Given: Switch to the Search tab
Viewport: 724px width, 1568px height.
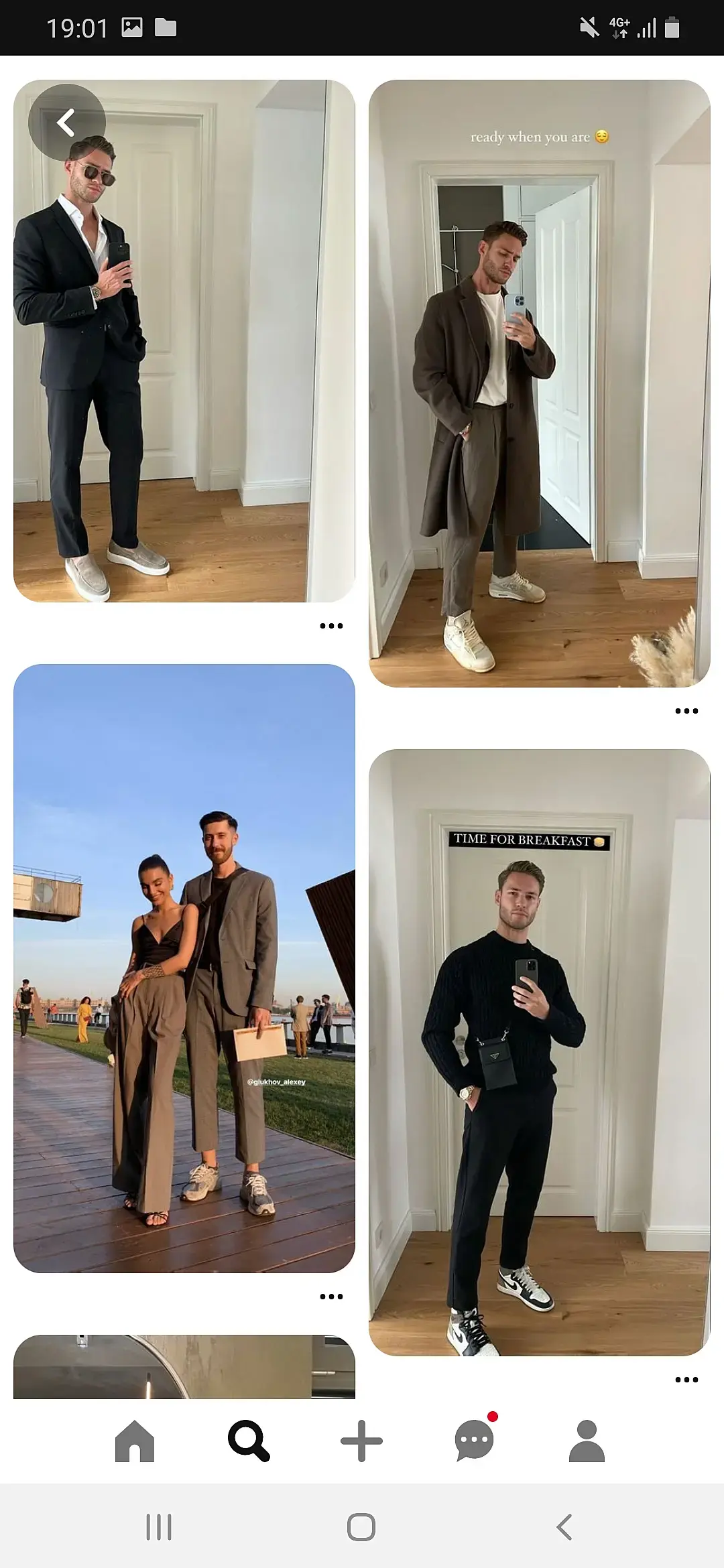Looking at the screenshot, I should (x=249, y=1441).
